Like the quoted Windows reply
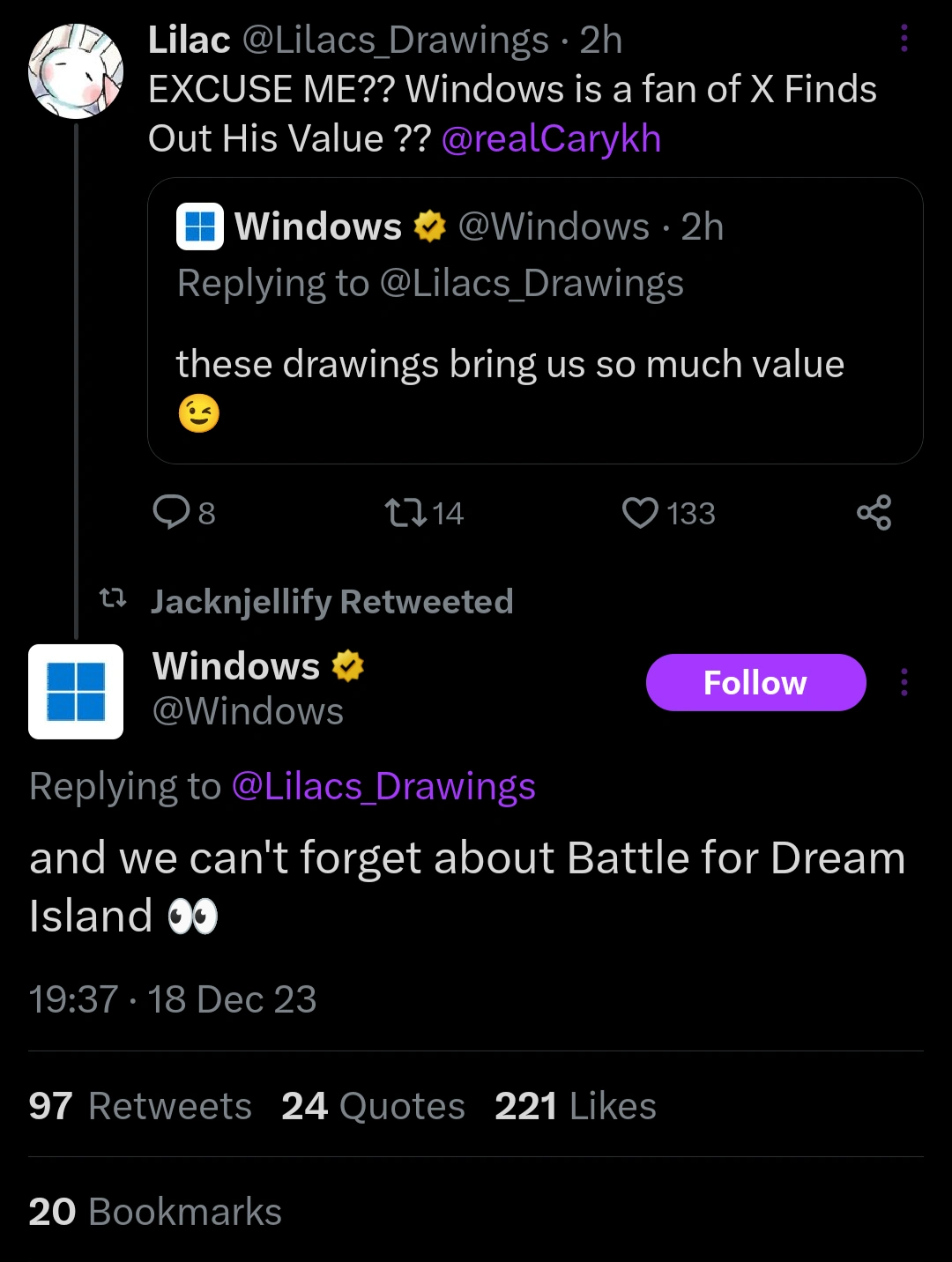This screenshot has width=952, height=1262. coord(640,512)
